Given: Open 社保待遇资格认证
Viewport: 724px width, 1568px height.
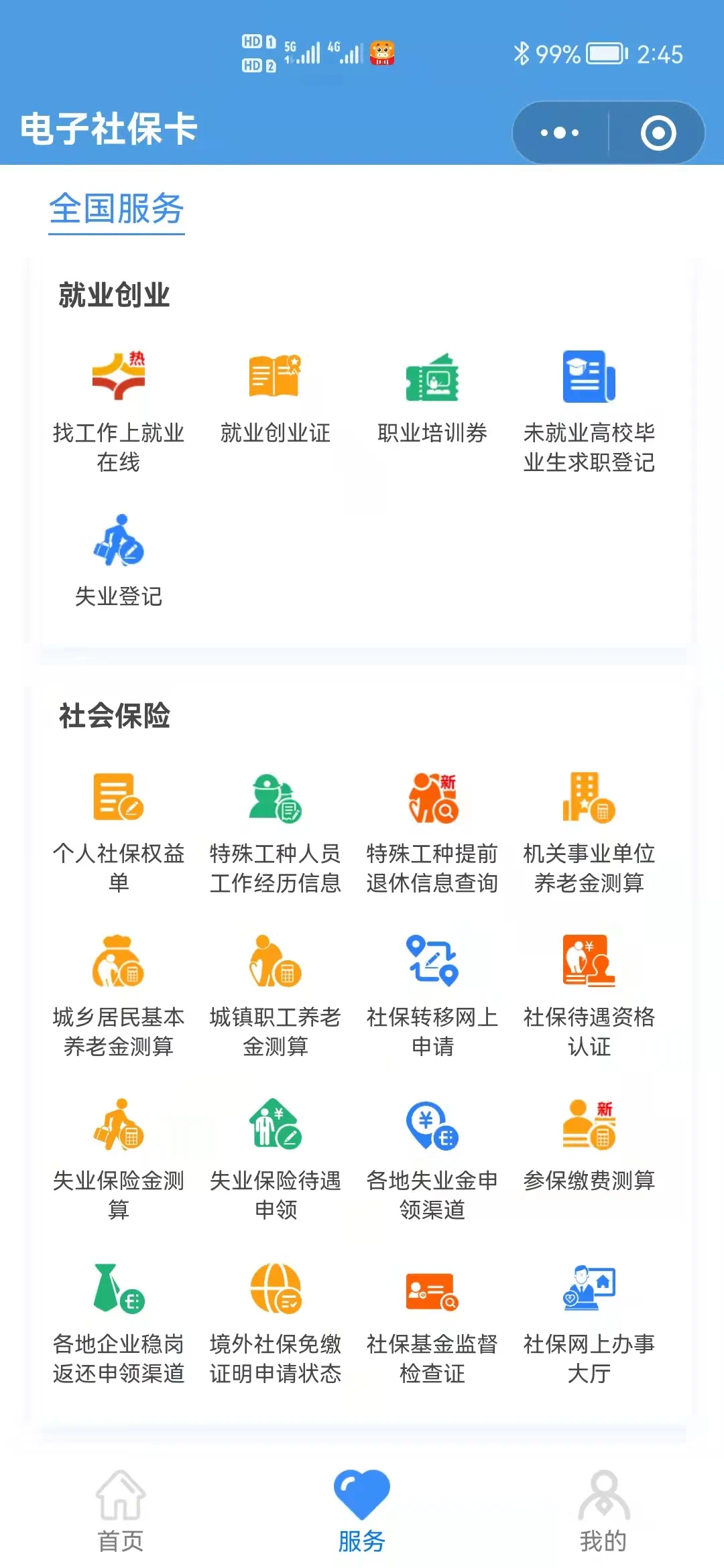Looking at the screenshot, I should 589,996.
